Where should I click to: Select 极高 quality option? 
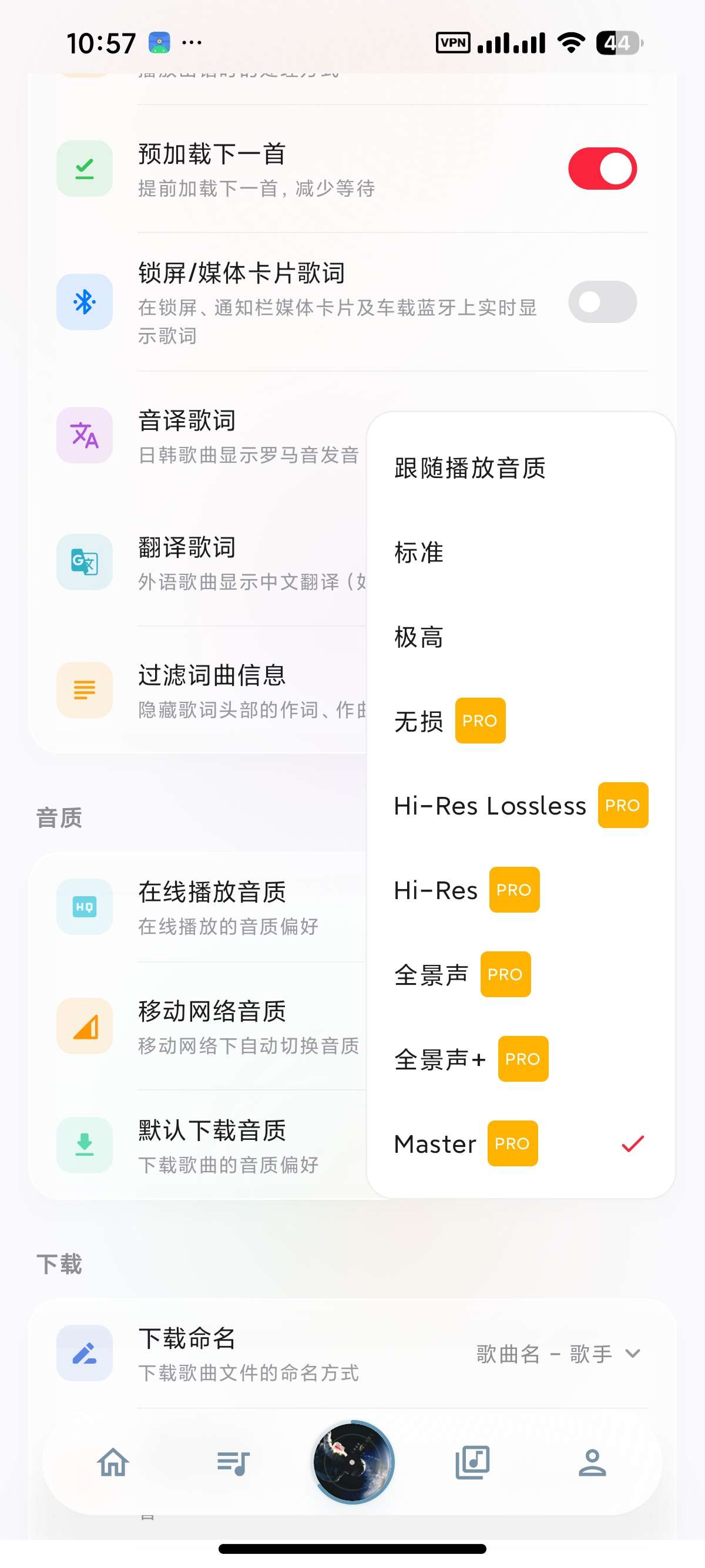pos(521,637)
